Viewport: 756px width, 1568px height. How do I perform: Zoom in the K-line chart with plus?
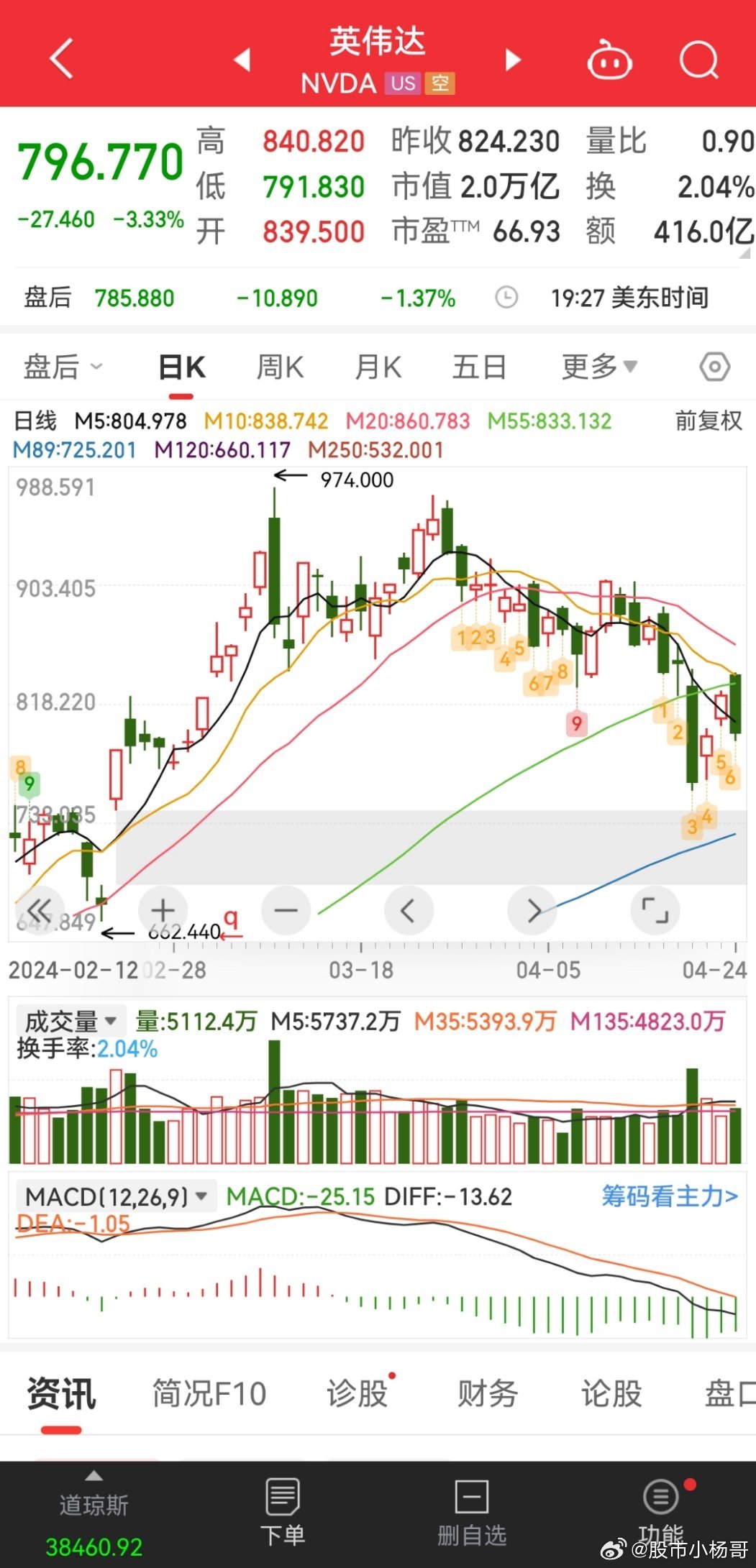point(163,910)
